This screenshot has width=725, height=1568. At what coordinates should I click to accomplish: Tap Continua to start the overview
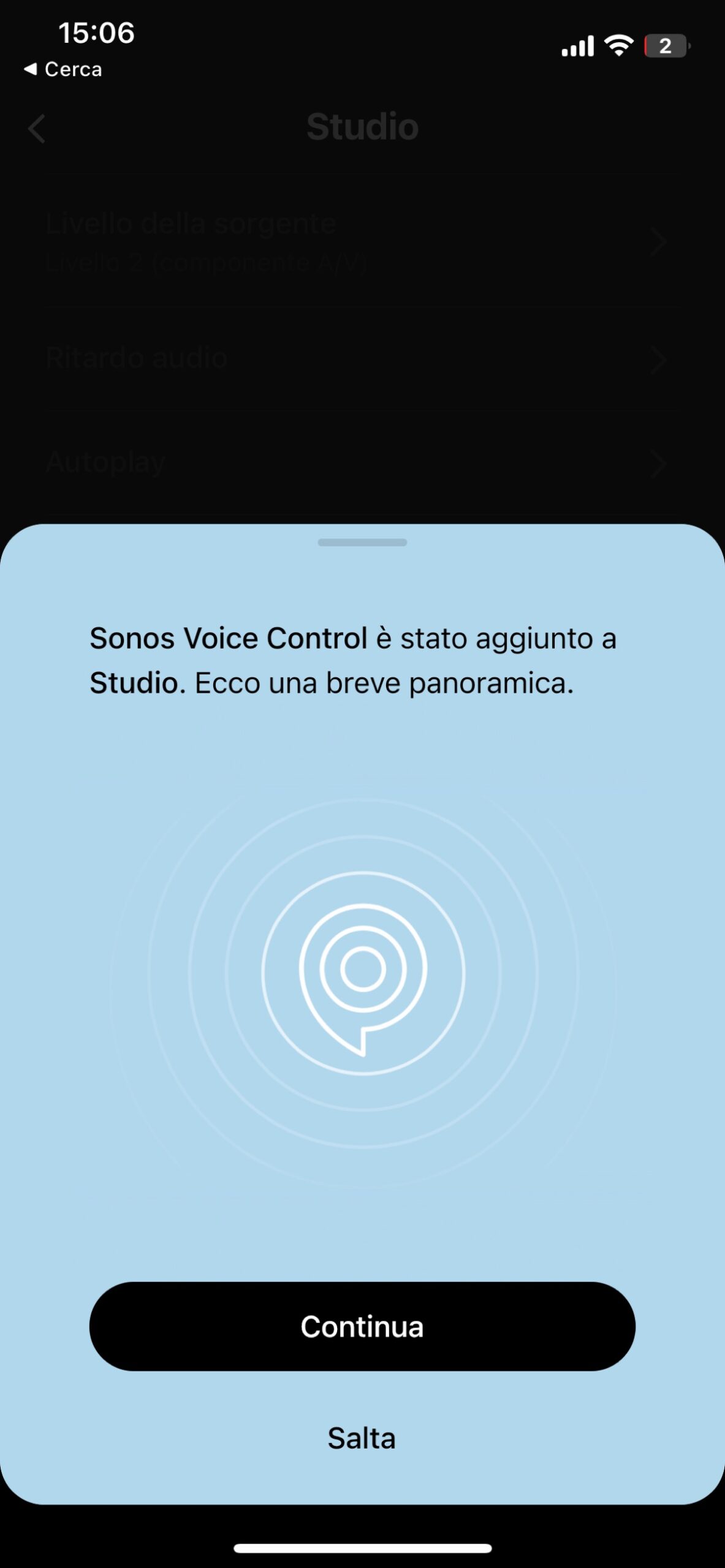(x=362, y=1326)
